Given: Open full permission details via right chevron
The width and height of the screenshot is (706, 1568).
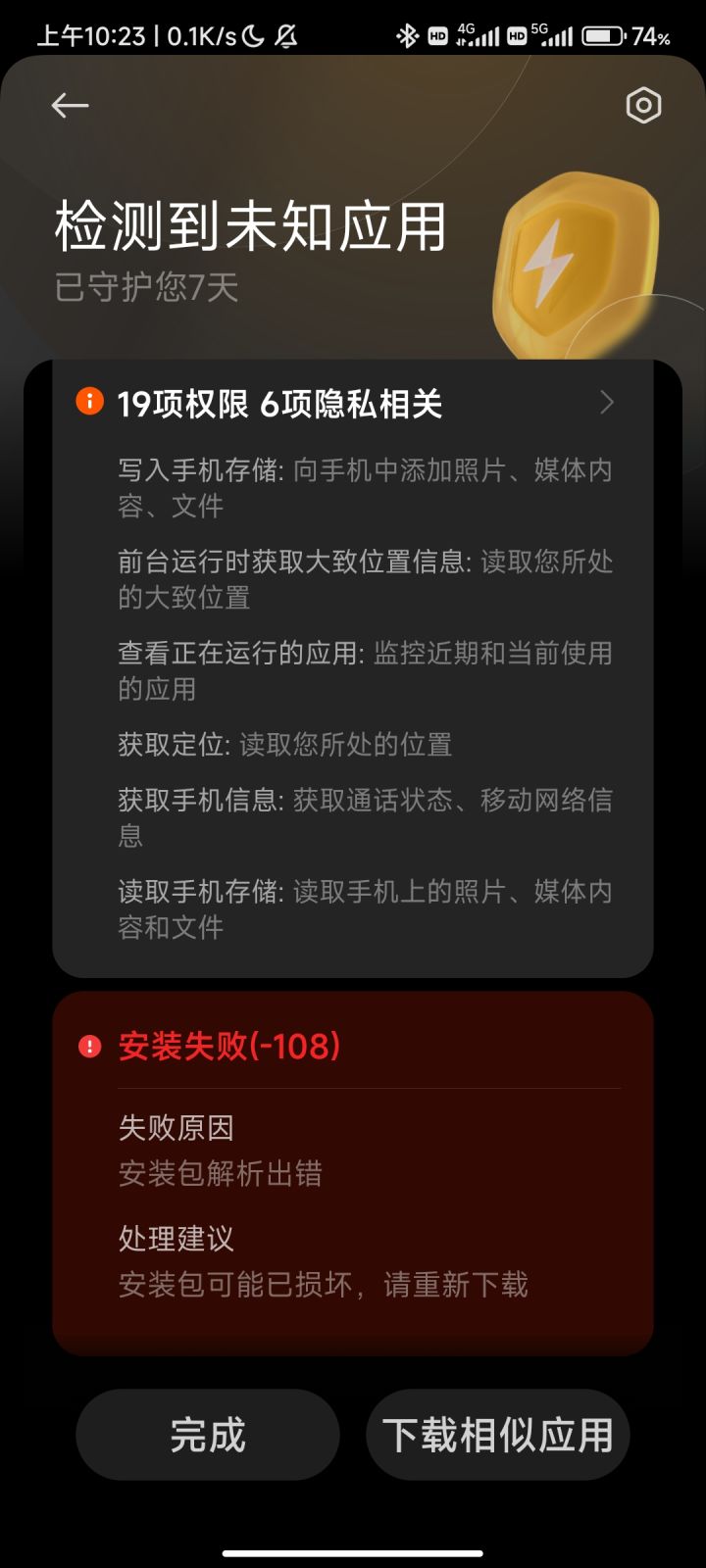Looking at the screenshot, I should (606, 403).
